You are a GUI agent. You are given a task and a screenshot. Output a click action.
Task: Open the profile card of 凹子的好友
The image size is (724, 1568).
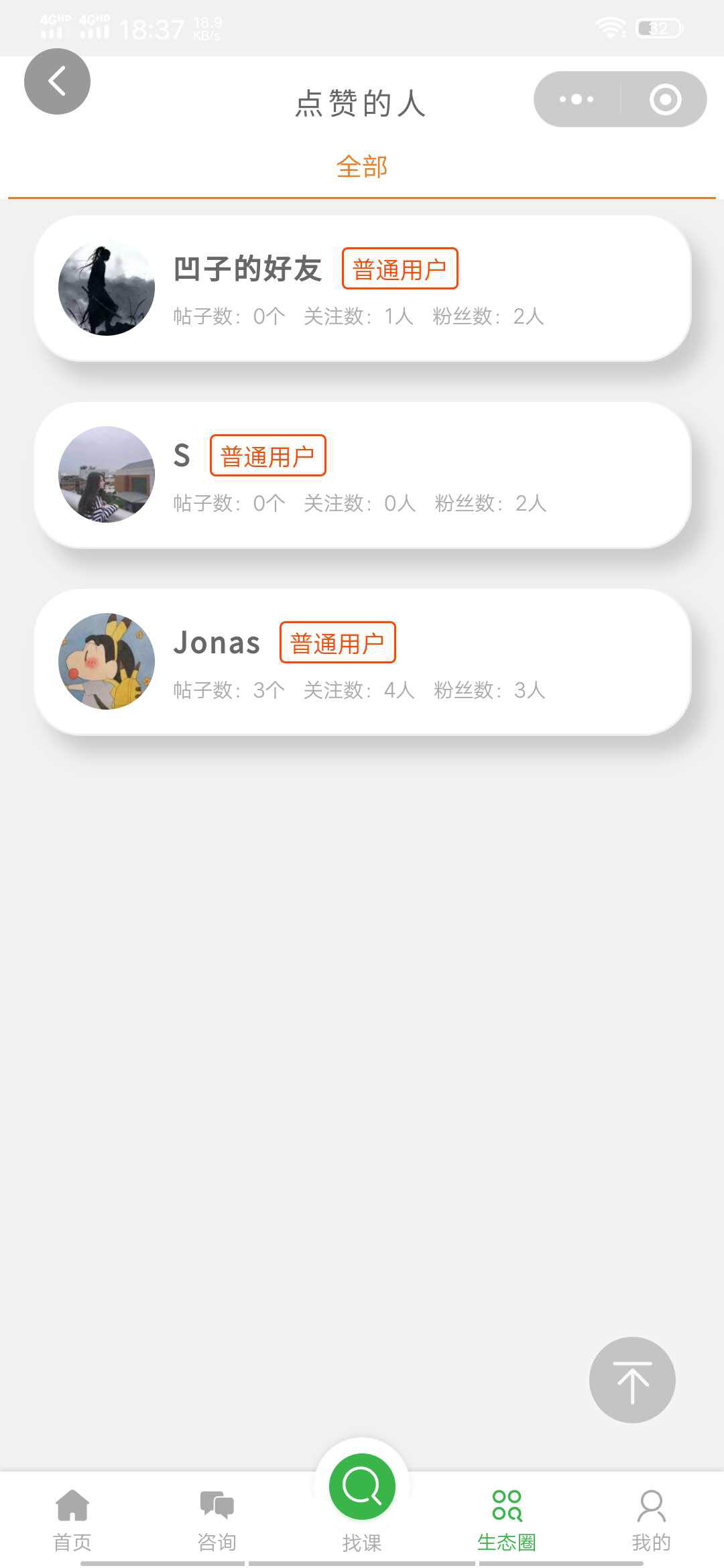[362, 288]
